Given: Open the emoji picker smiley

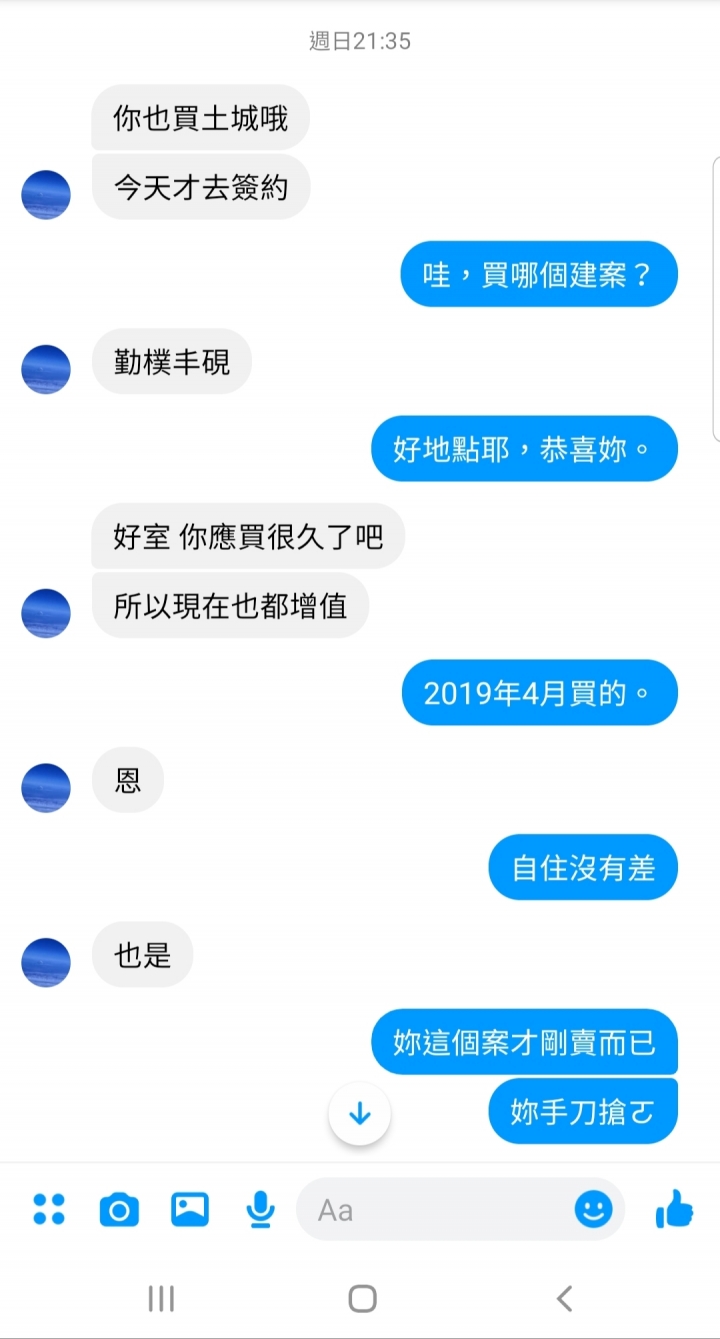Looking at the screenshot, I should click(593, 1210).
